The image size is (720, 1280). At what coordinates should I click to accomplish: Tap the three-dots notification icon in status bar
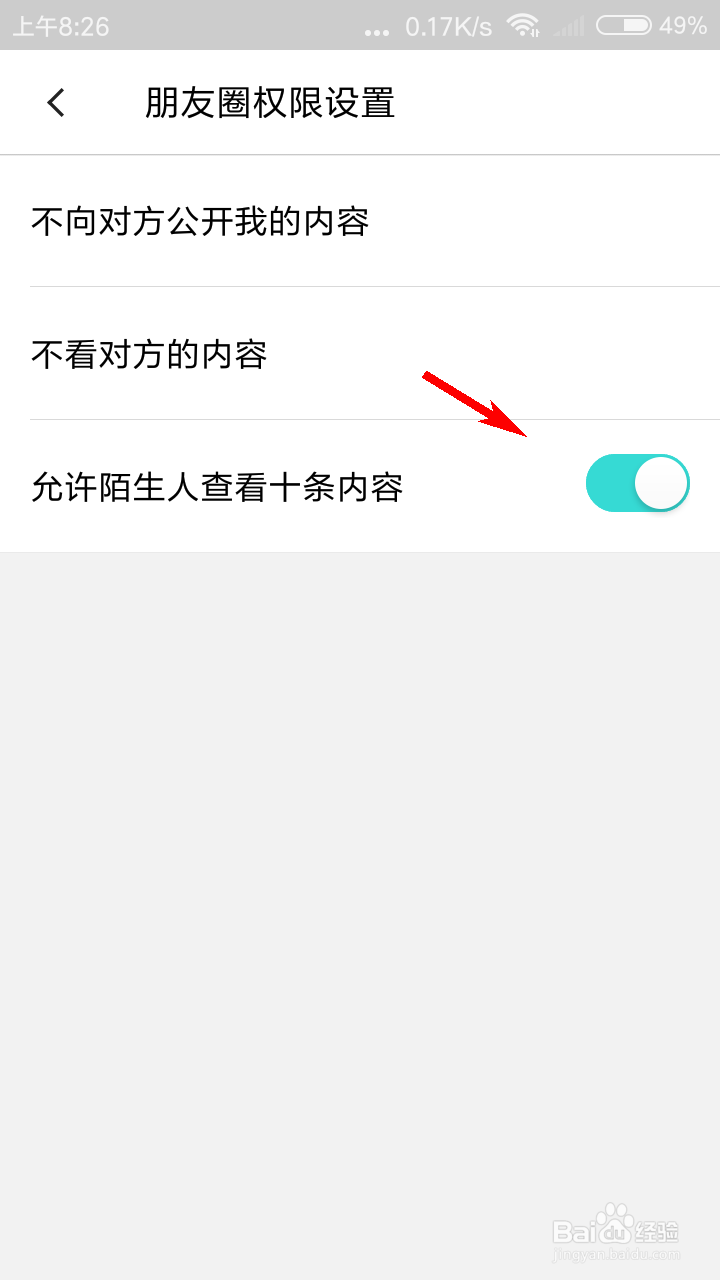pos(376,30)
